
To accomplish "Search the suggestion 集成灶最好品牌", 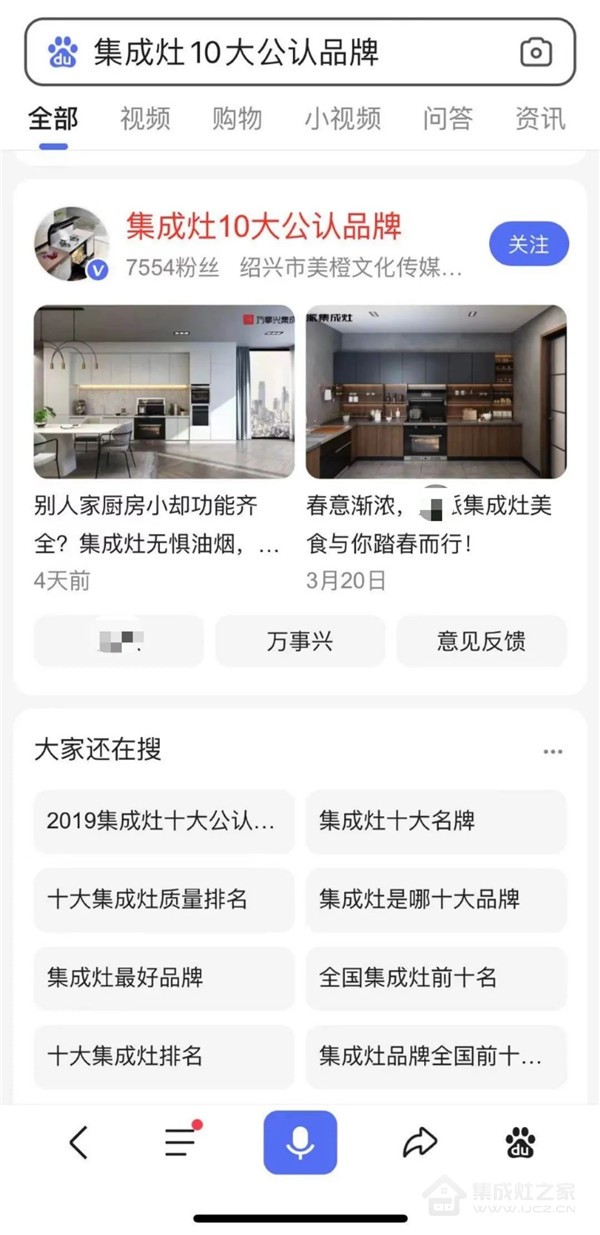I will point(164,977).
